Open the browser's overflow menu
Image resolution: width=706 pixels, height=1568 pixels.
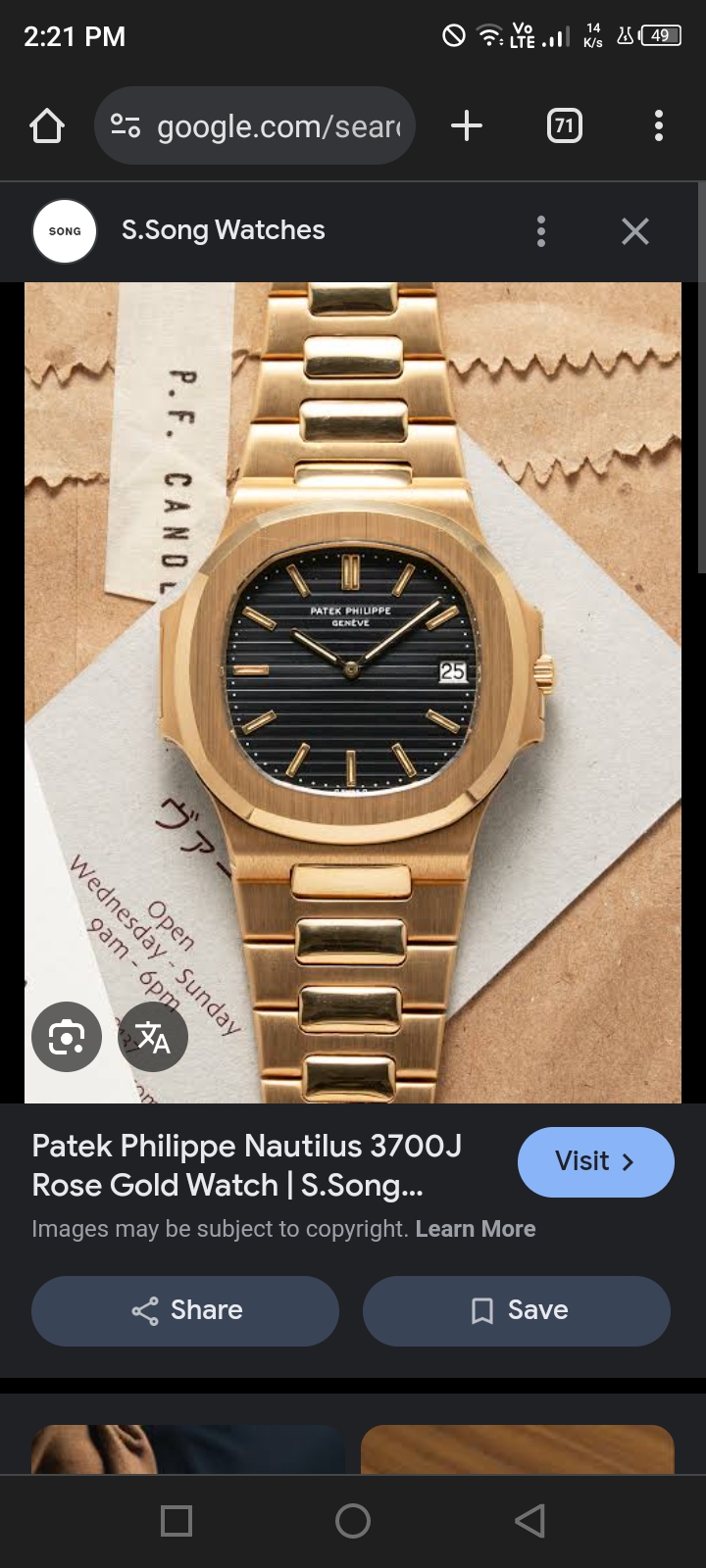click(658, 126)
